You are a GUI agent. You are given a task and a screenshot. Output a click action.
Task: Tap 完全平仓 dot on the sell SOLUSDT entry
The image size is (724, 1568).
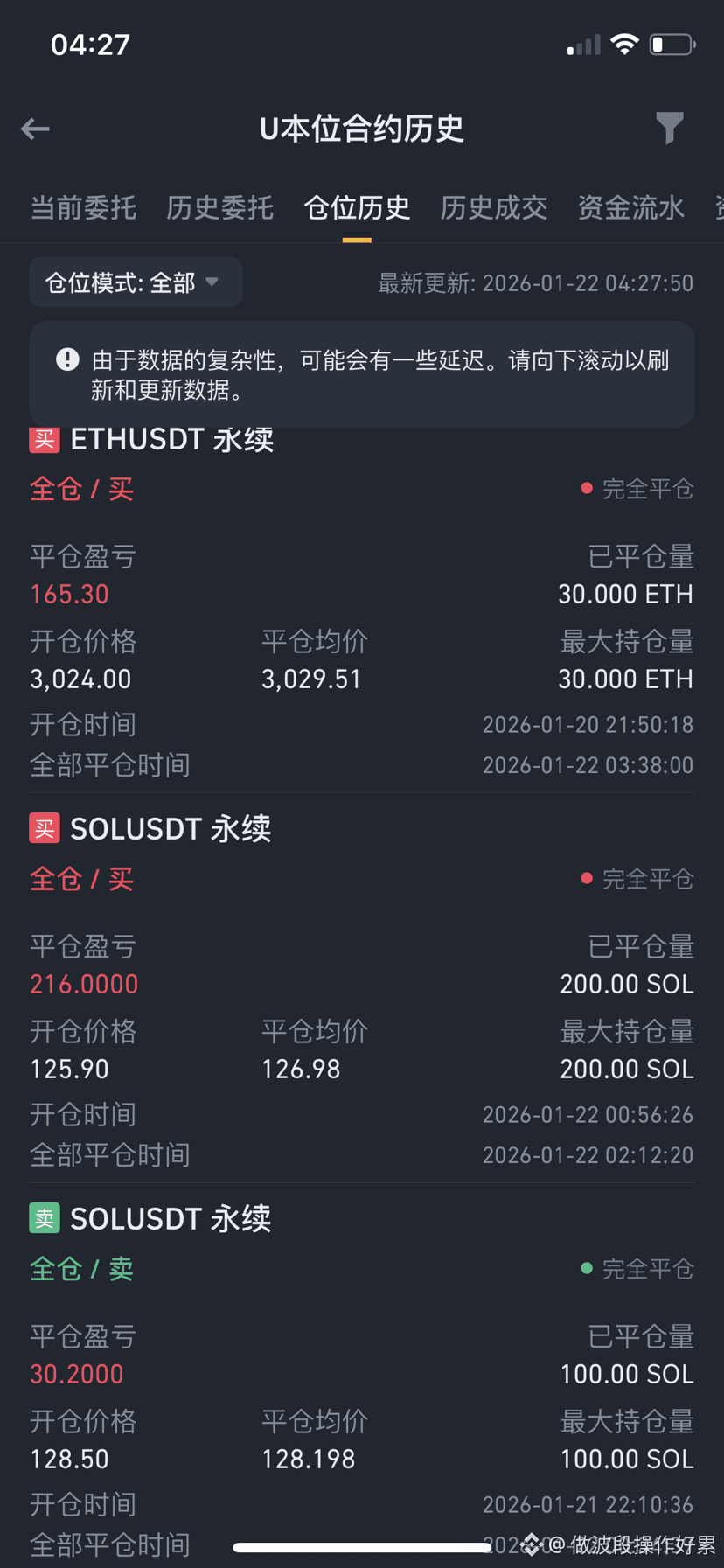[x=586, y=1269]
